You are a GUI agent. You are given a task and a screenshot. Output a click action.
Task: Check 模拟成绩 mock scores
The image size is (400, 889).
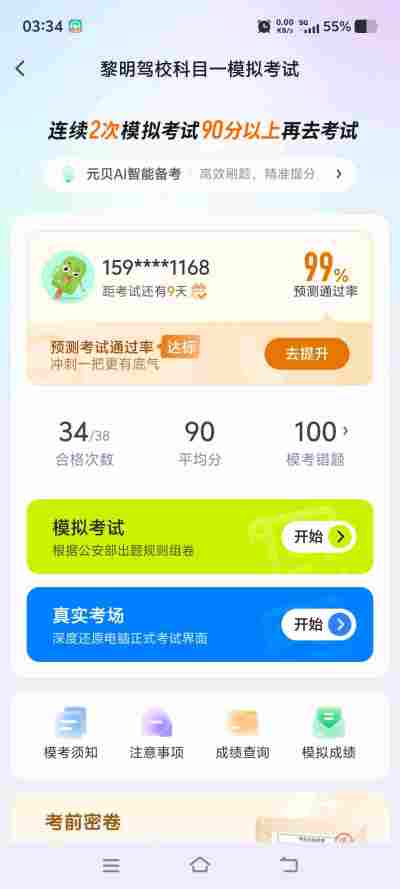329,733
